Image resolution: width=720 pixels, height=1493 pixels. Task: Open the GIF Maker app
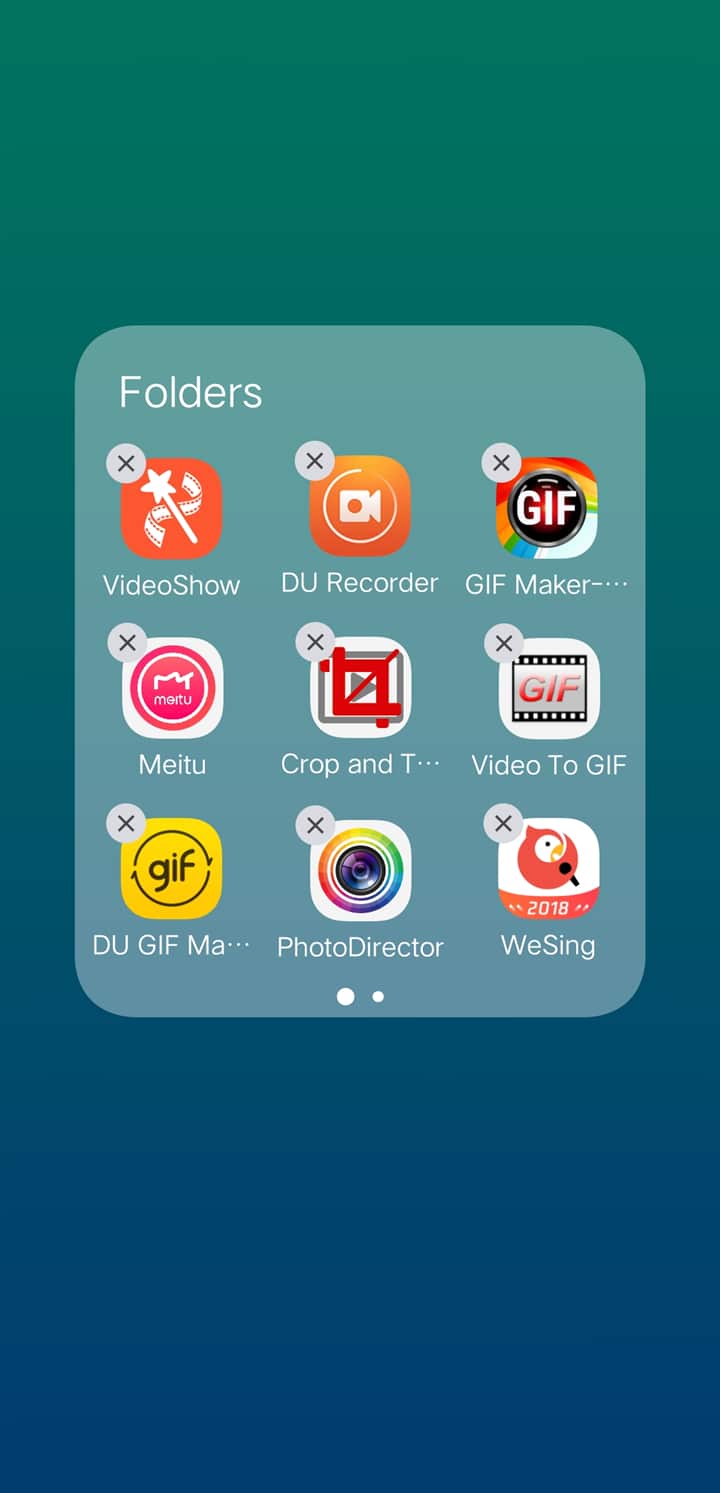click(x=547, y=508)
